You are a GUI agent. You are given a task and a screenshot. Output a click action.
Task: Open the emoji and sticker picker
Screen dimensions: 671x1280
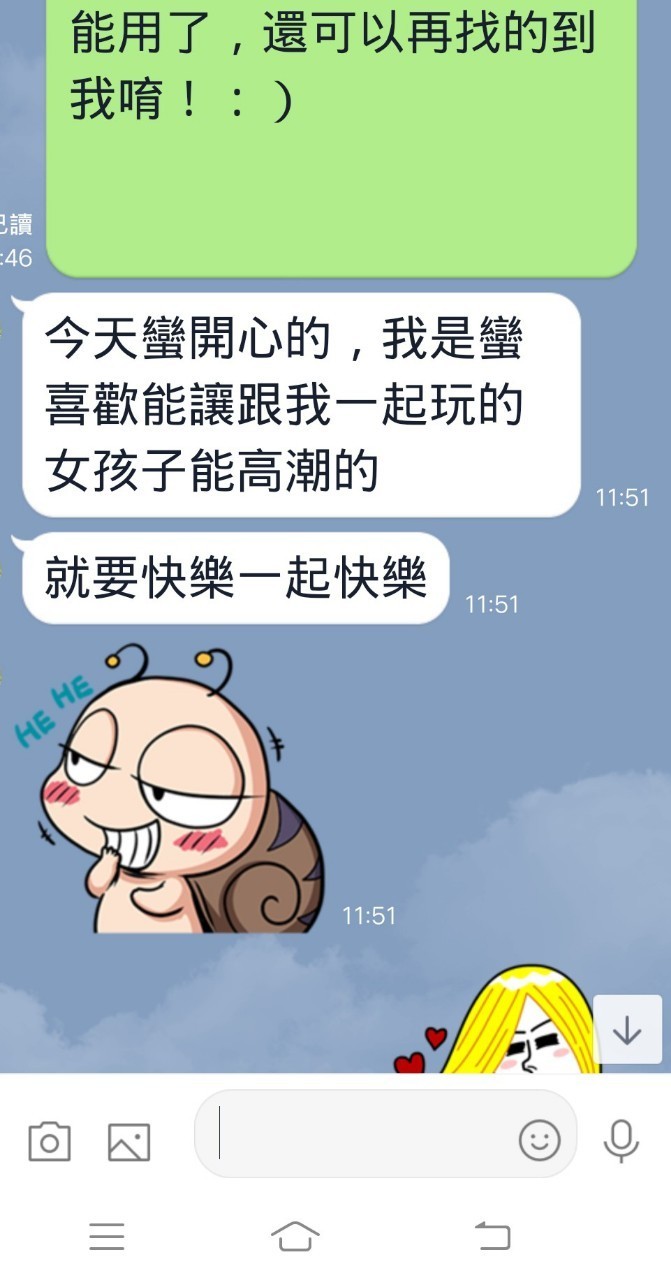tap(539, 1140)
